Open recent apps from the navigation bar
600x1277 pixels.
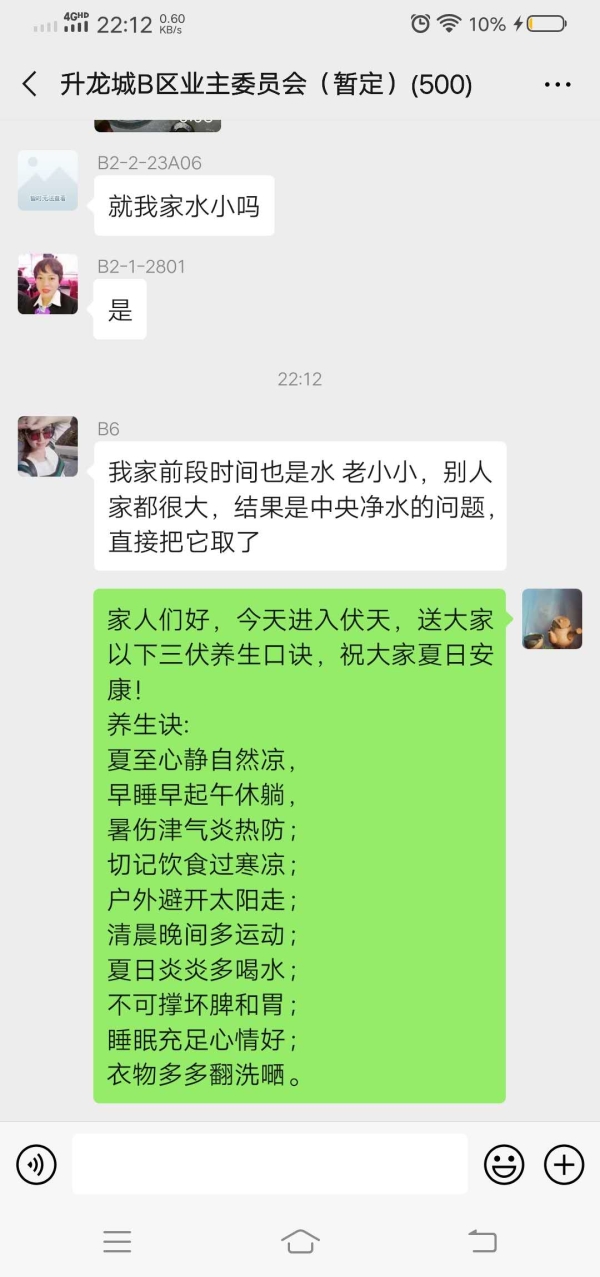pos(117,1241)
